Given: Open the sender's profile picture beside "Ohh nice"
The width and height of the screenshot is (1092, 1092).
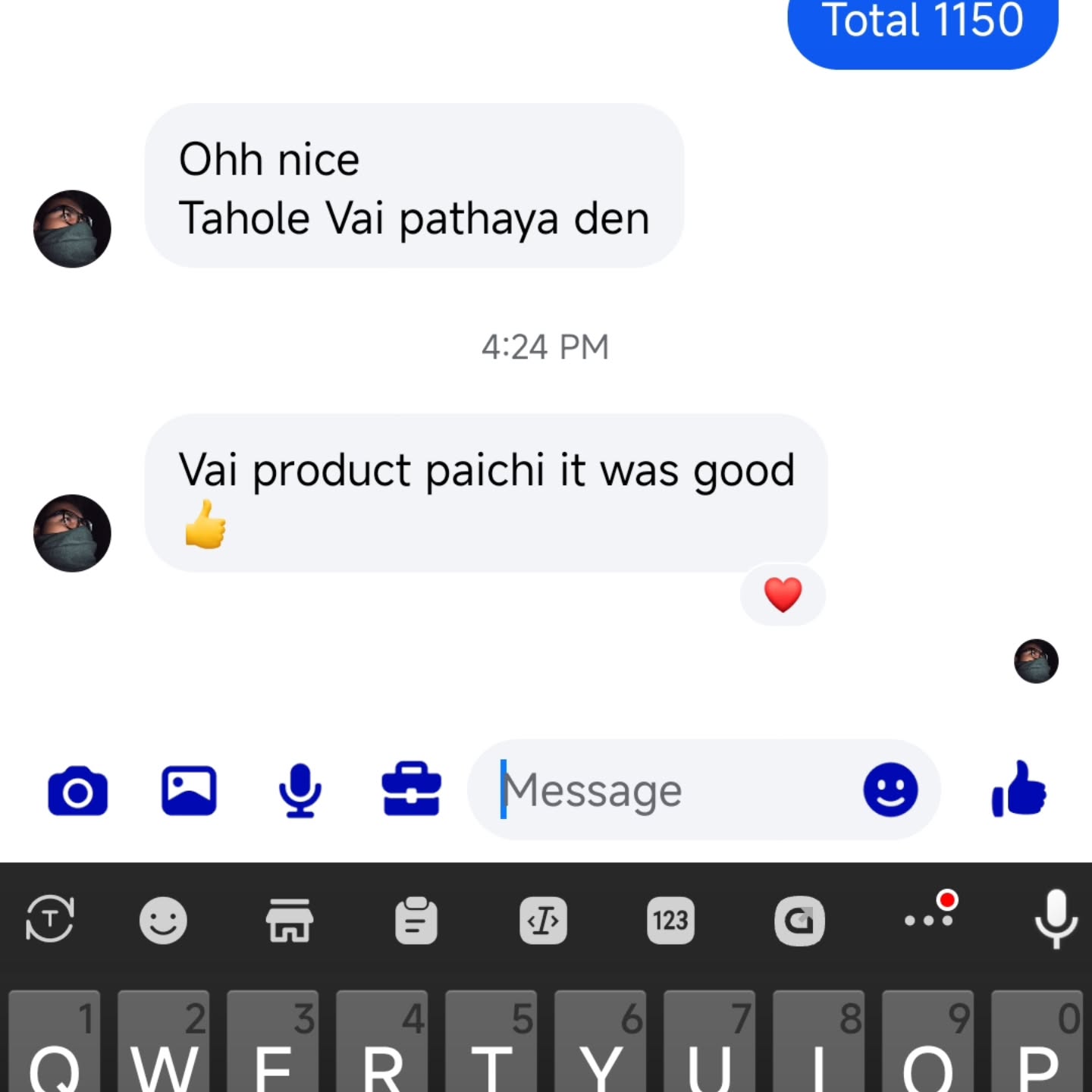Looking at the screenshot, I should pos(72,228).
